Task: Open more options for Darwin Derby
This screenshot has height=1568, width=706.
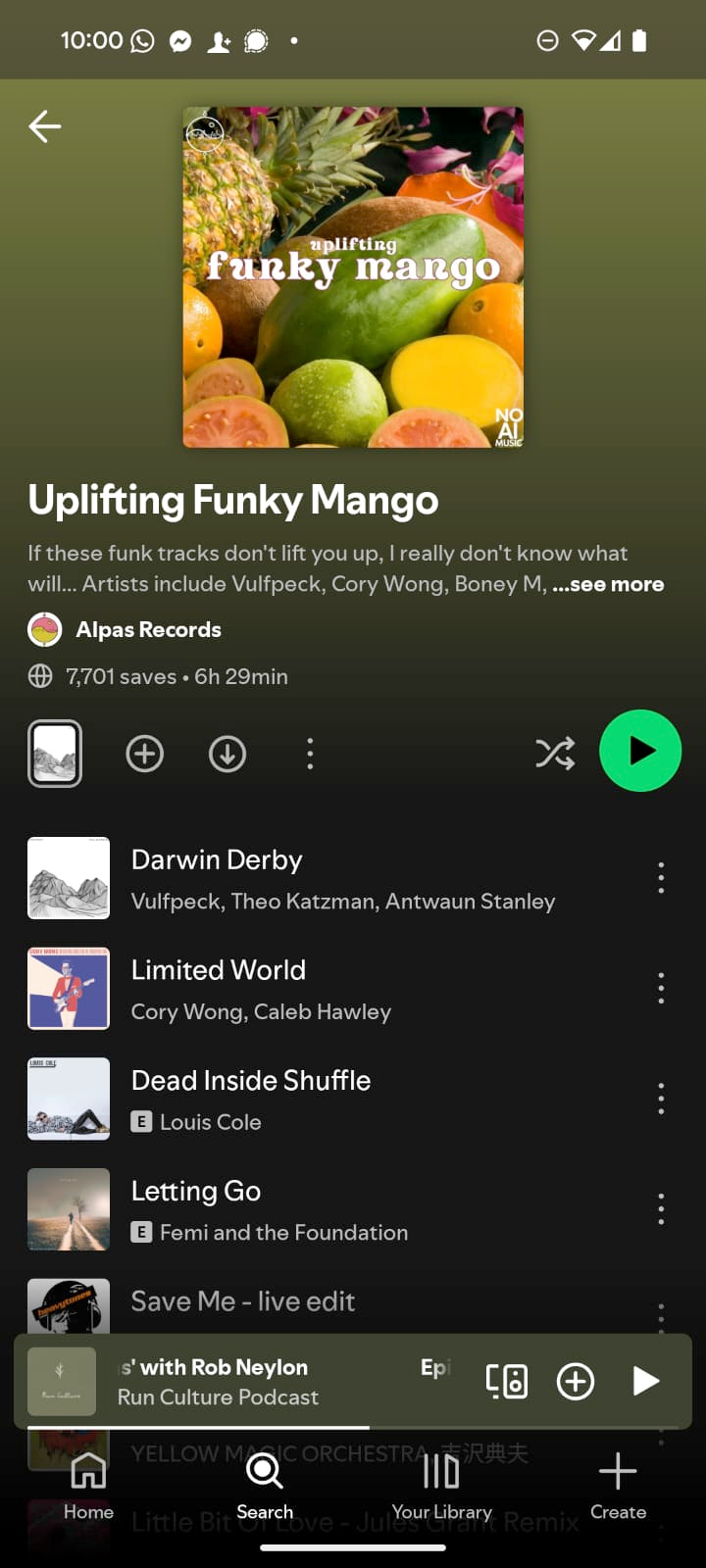Action: [x=661, y=878]
